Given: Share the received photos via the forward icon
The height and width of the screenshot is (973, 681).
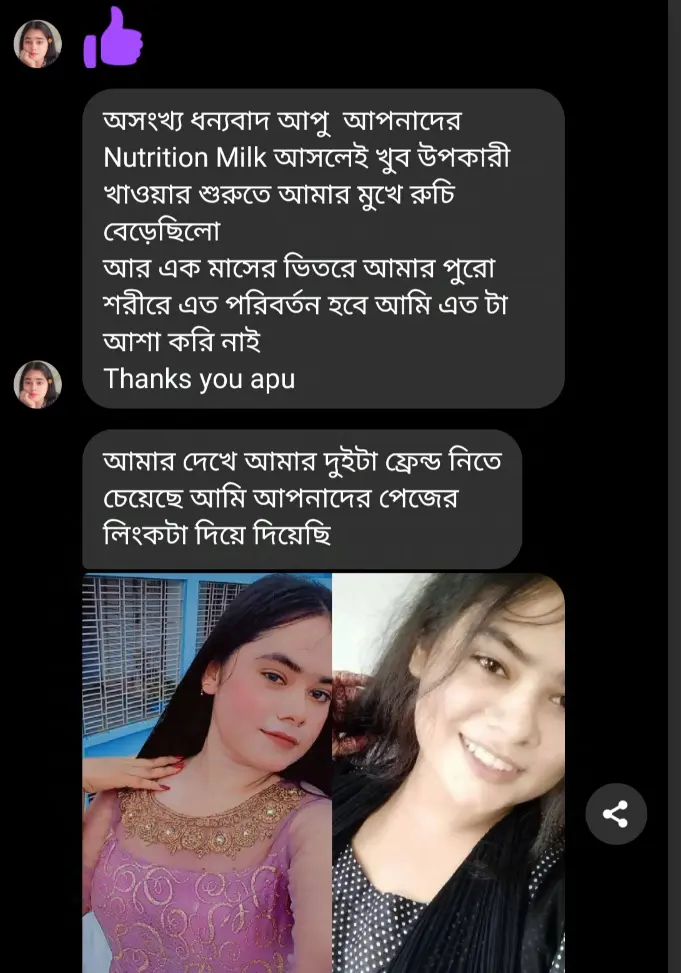Looking at the screenshot, I should tap(615, 814).
